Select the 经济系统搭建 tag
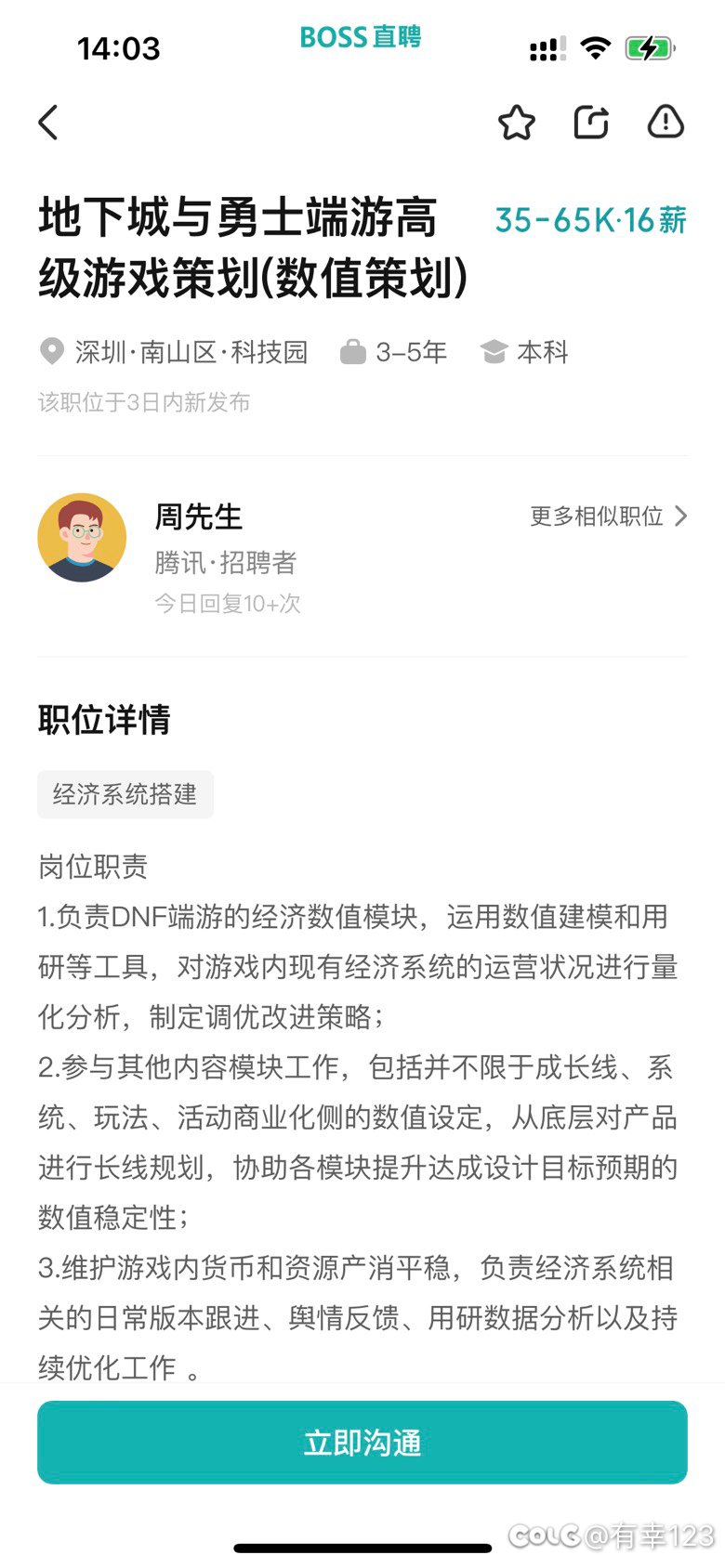 click(x=125, y=794)
